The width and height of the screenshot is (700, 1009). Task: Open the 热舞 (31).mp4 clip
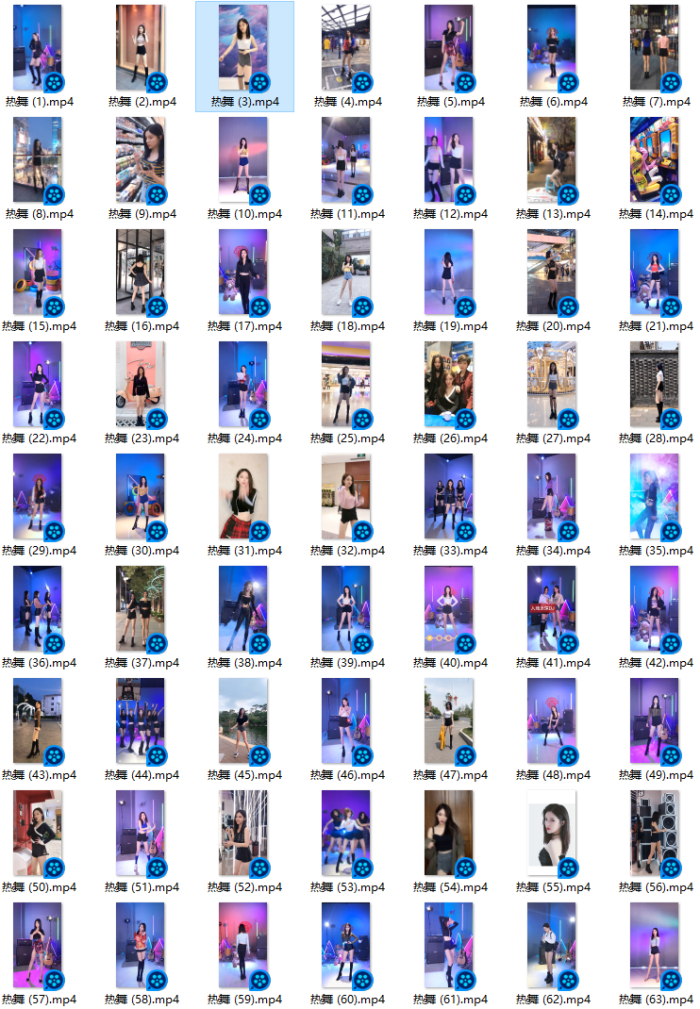(x=244, y=496)
